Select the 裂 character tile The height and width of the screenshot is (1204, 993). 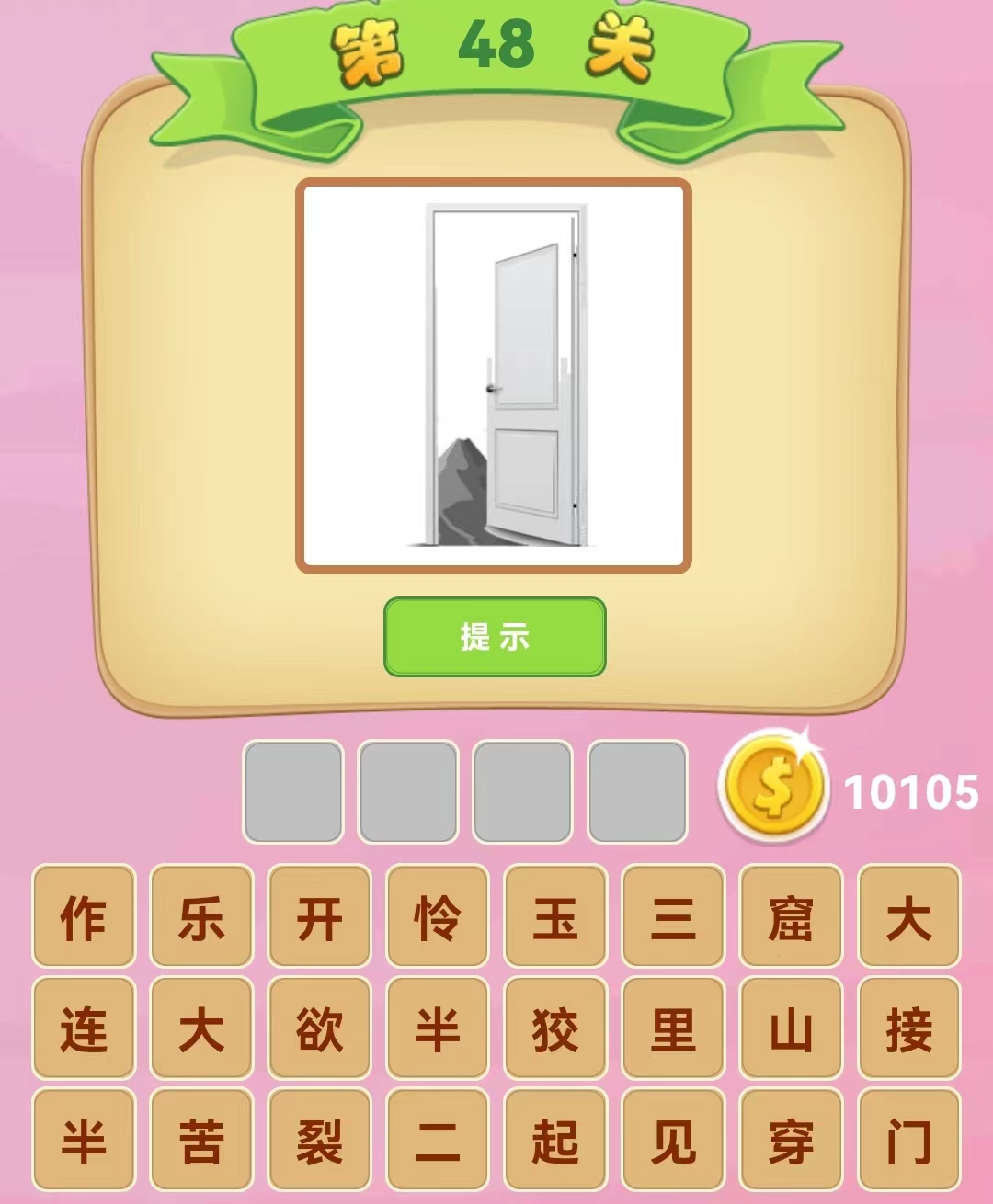[319, 1141]
